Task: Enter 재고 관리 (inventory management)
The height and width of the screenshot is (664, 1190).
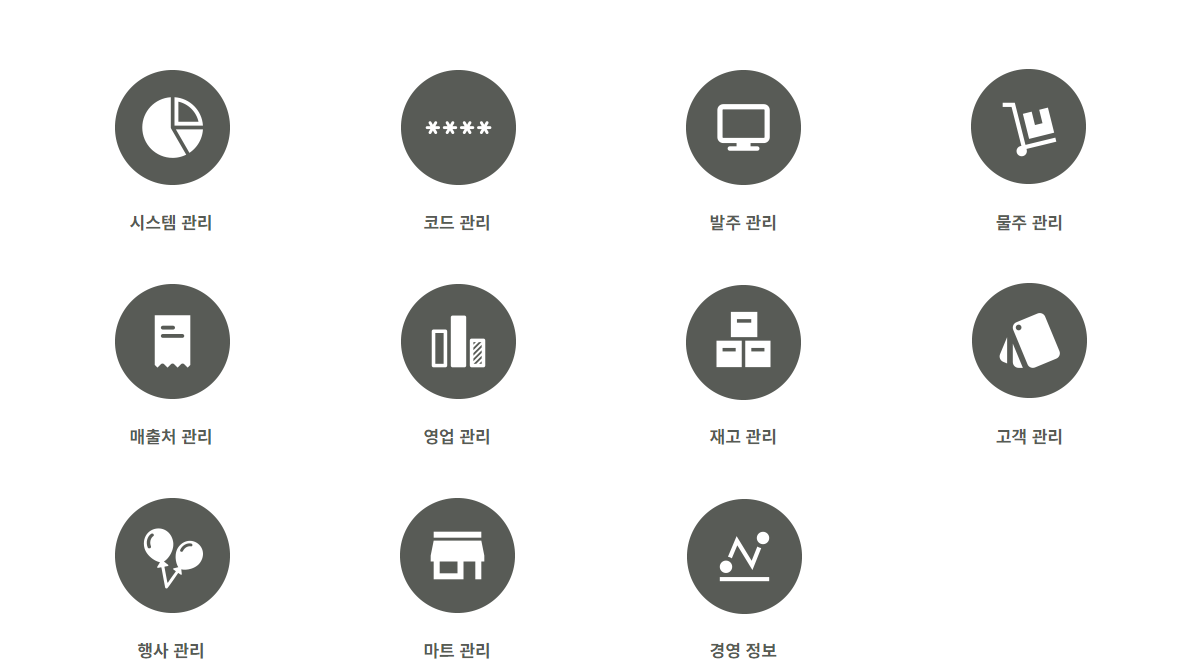Action: [743, 342]
